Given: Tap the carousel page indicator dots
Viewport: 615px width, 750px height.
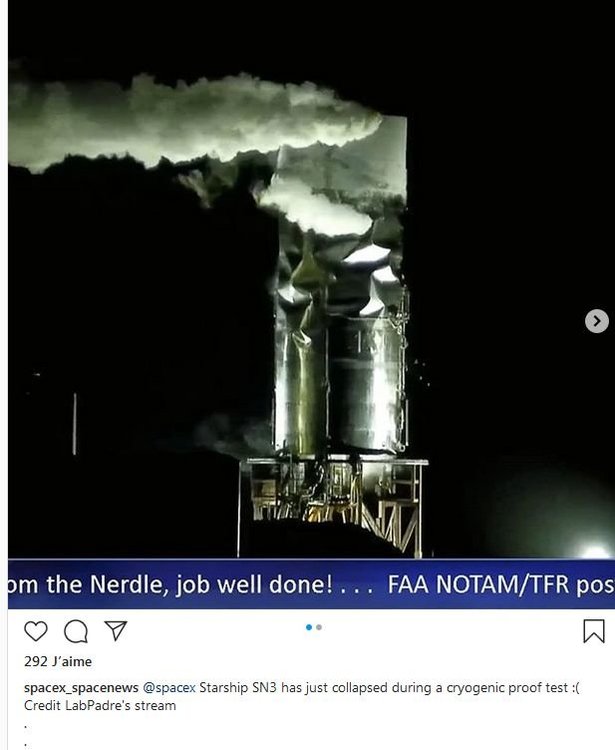Looking at the screenshot, I should point(313,627).
